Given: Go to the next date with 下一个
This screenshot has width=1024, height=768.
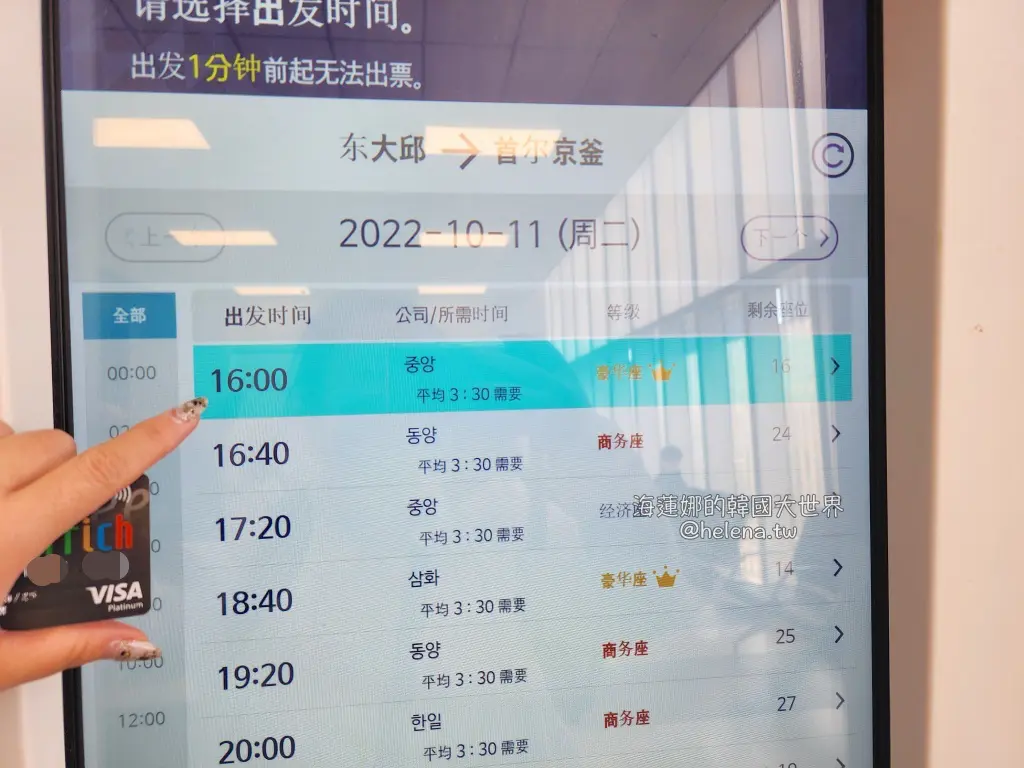Looking at the screenshot, I should point(789,238).
